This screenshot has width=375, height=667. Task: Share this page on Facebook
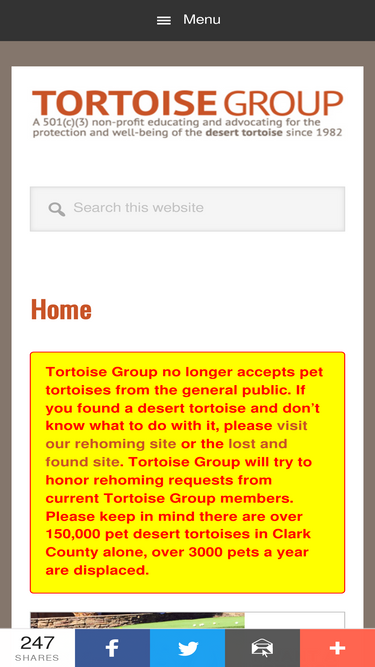pyautogui.click(x=112, y=648)
